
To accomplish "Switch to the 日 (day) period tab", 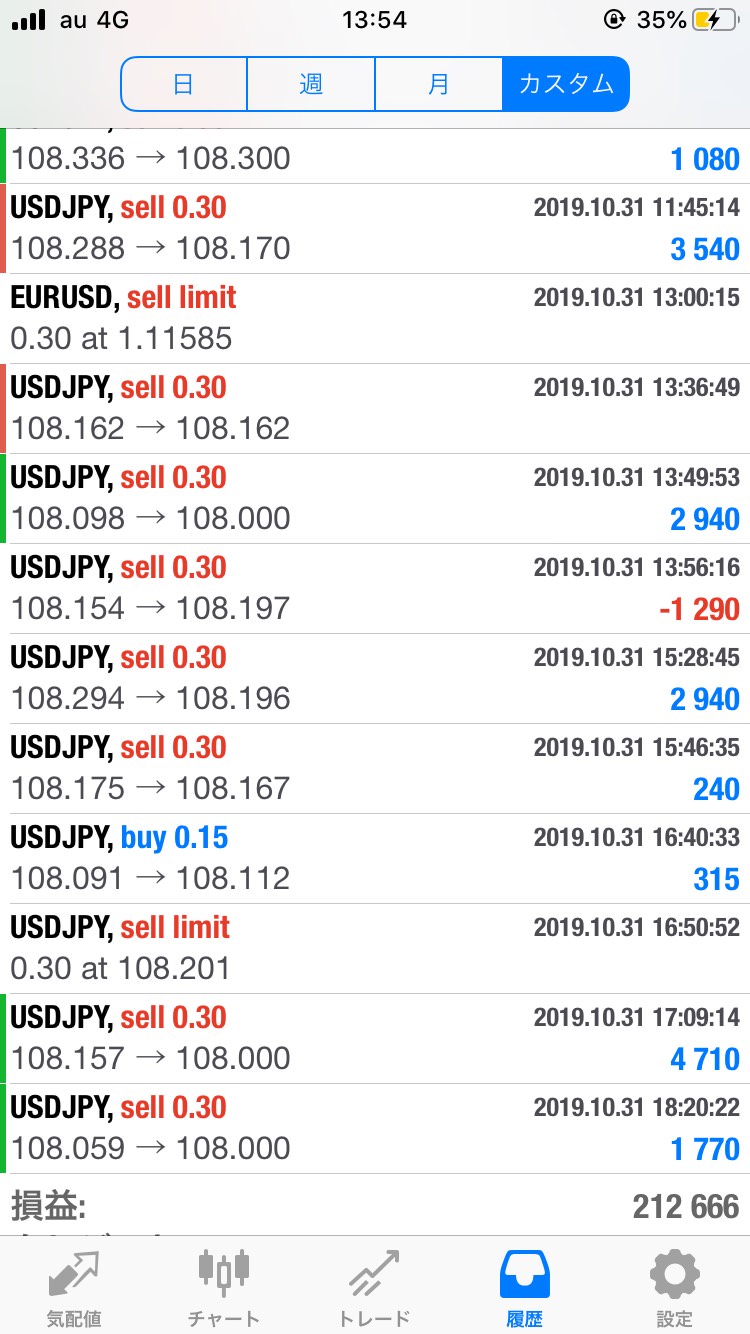I will [x=184, y=84].
